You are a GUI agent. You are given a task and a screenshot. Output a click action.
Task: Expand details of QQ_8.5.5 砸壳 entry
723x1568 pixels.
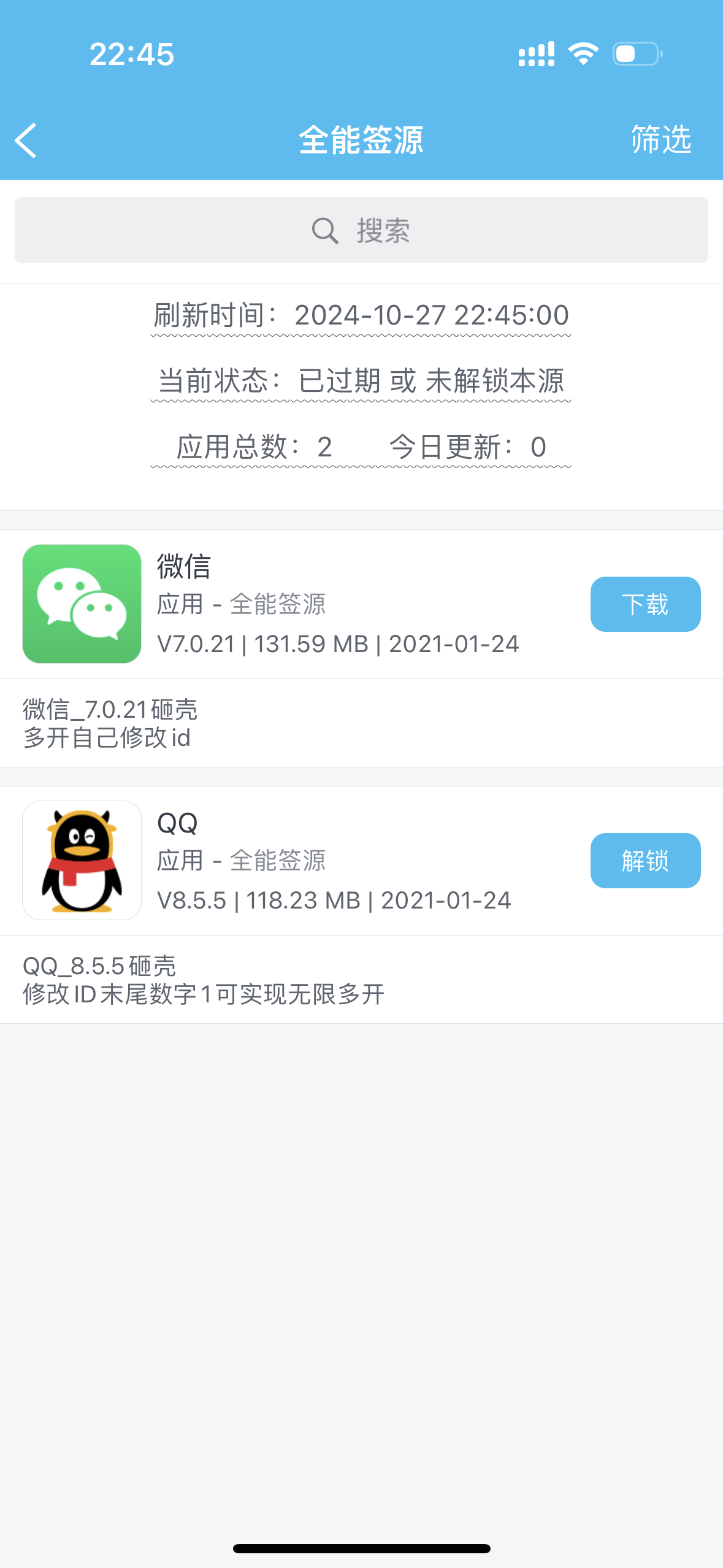(98, 967)
